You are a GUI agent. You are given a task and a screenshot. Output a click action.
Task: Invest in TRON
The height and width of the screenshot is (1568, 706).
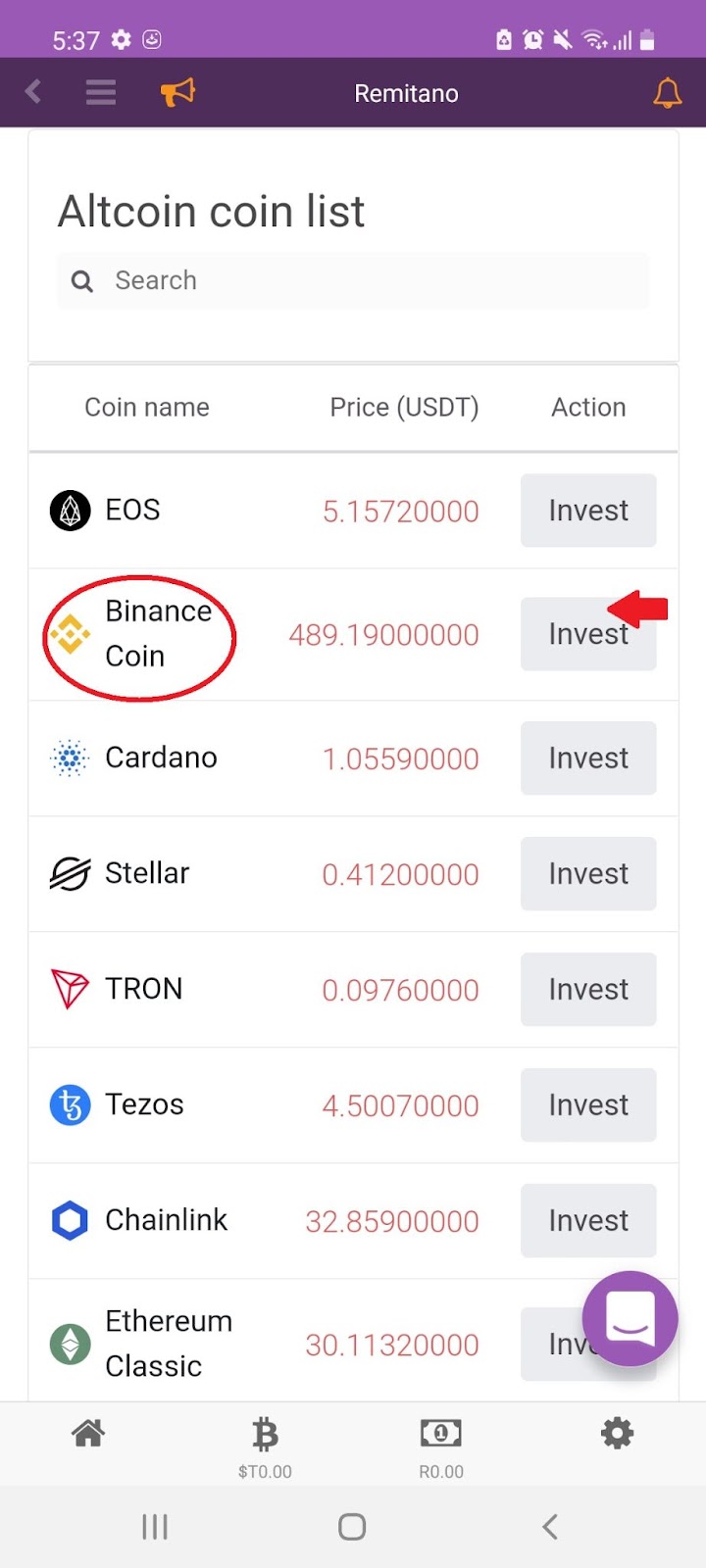click(588, 989)
